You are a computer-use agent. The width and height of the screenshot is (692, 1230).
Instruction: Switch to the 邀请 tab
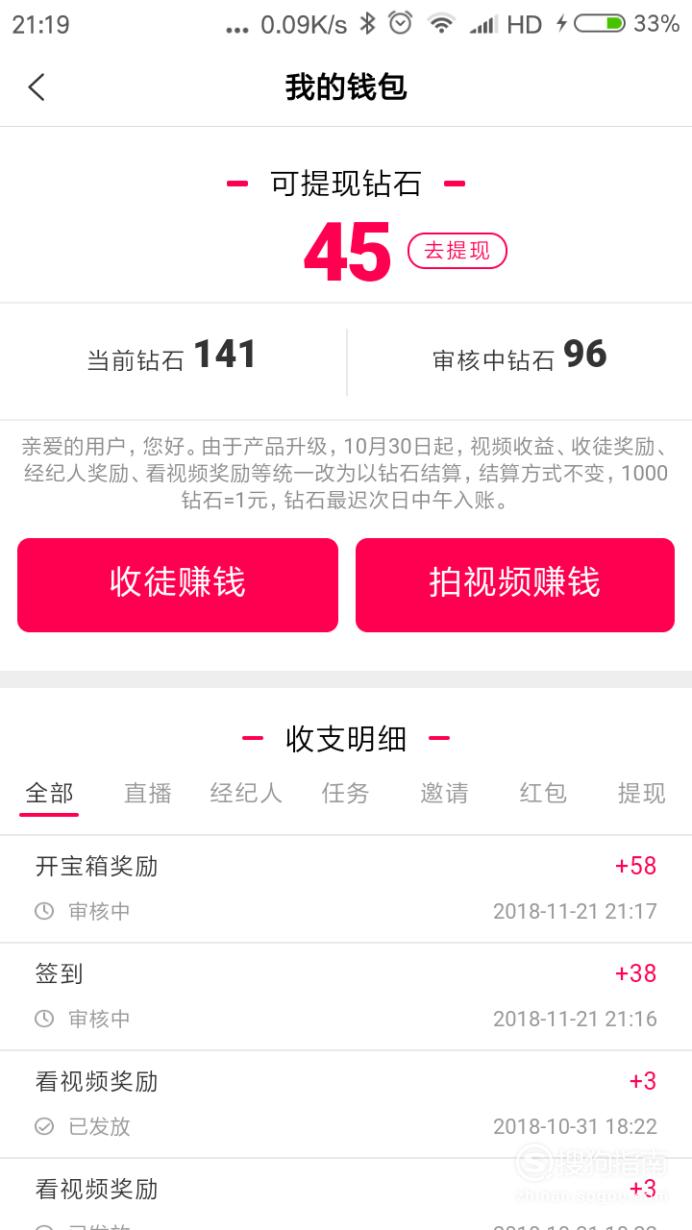point(444,793)
